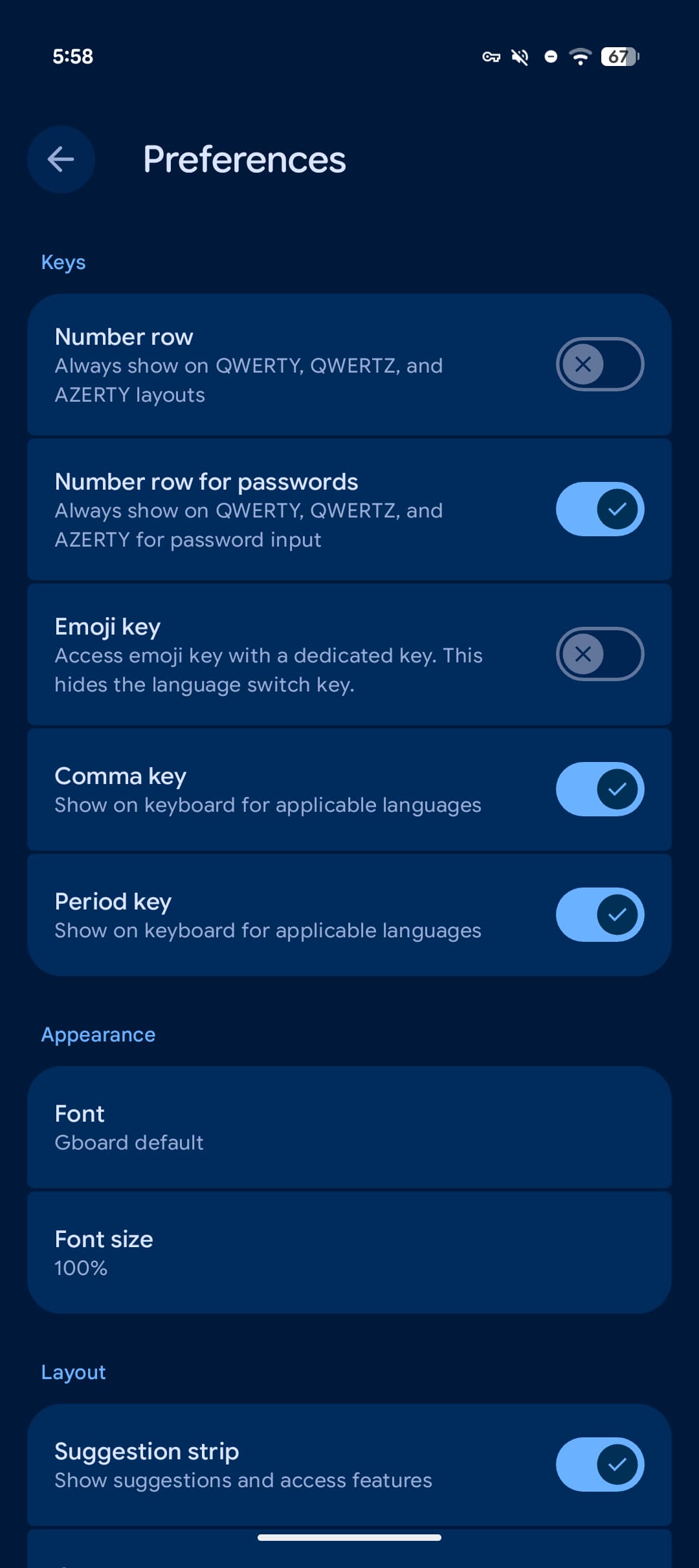Disable the Suggestion strip toggle
The width and height of the screenshot is (699, 1568).
(599, 1465)
